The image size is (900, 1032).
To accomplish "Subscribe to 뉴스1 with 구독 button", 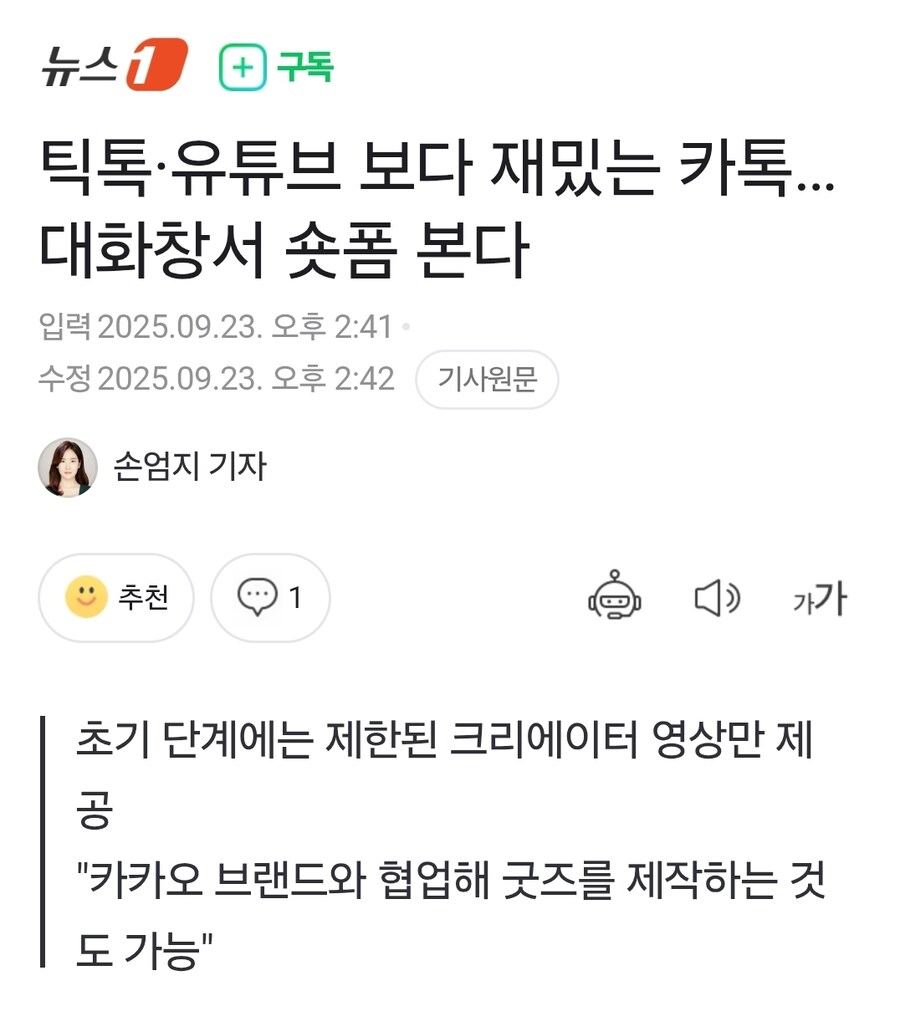I will click(277, 67).
